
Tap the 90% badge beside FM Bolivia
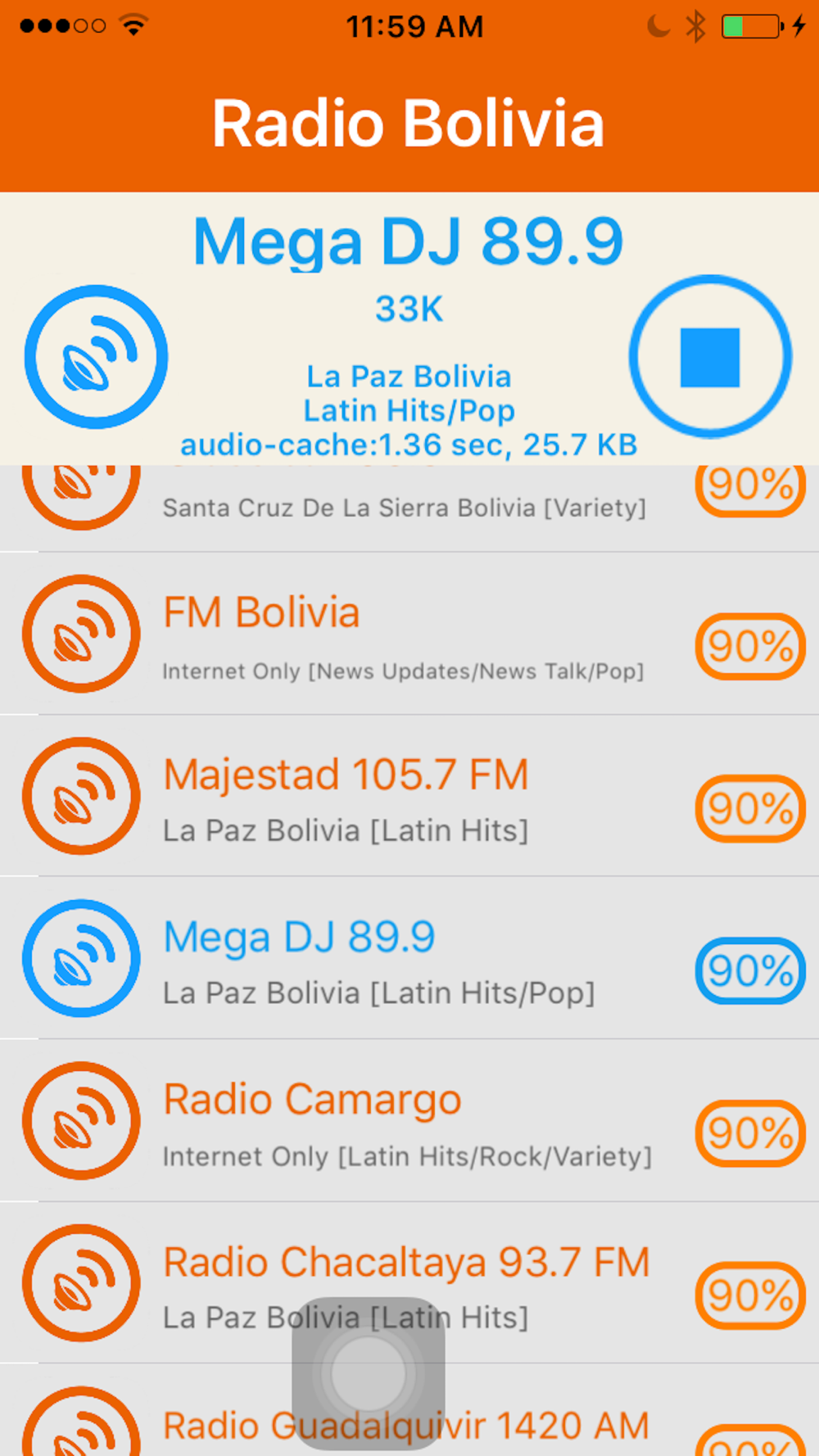coord(750,646)
